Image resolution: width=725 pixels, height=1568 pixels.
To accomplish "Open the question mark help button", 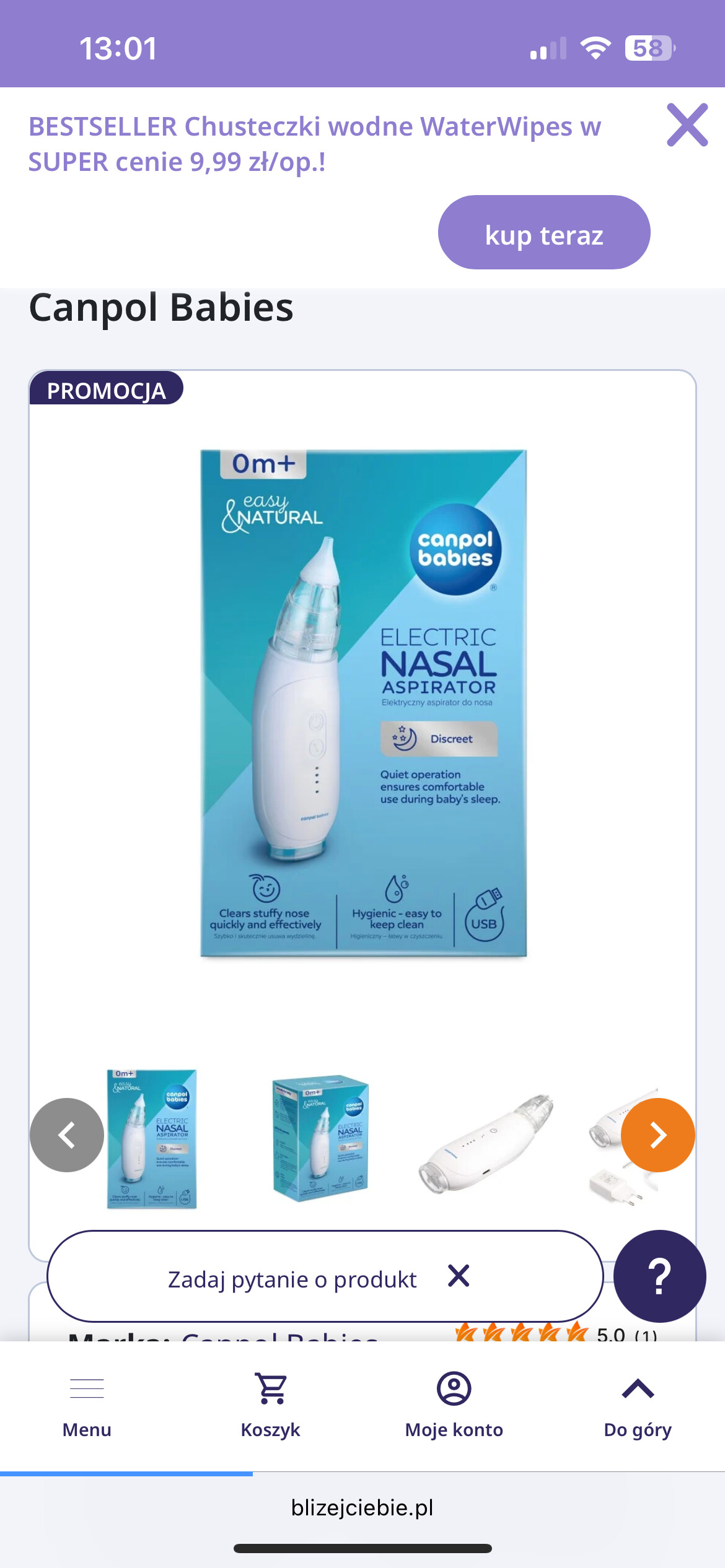I will point(659,1276).
